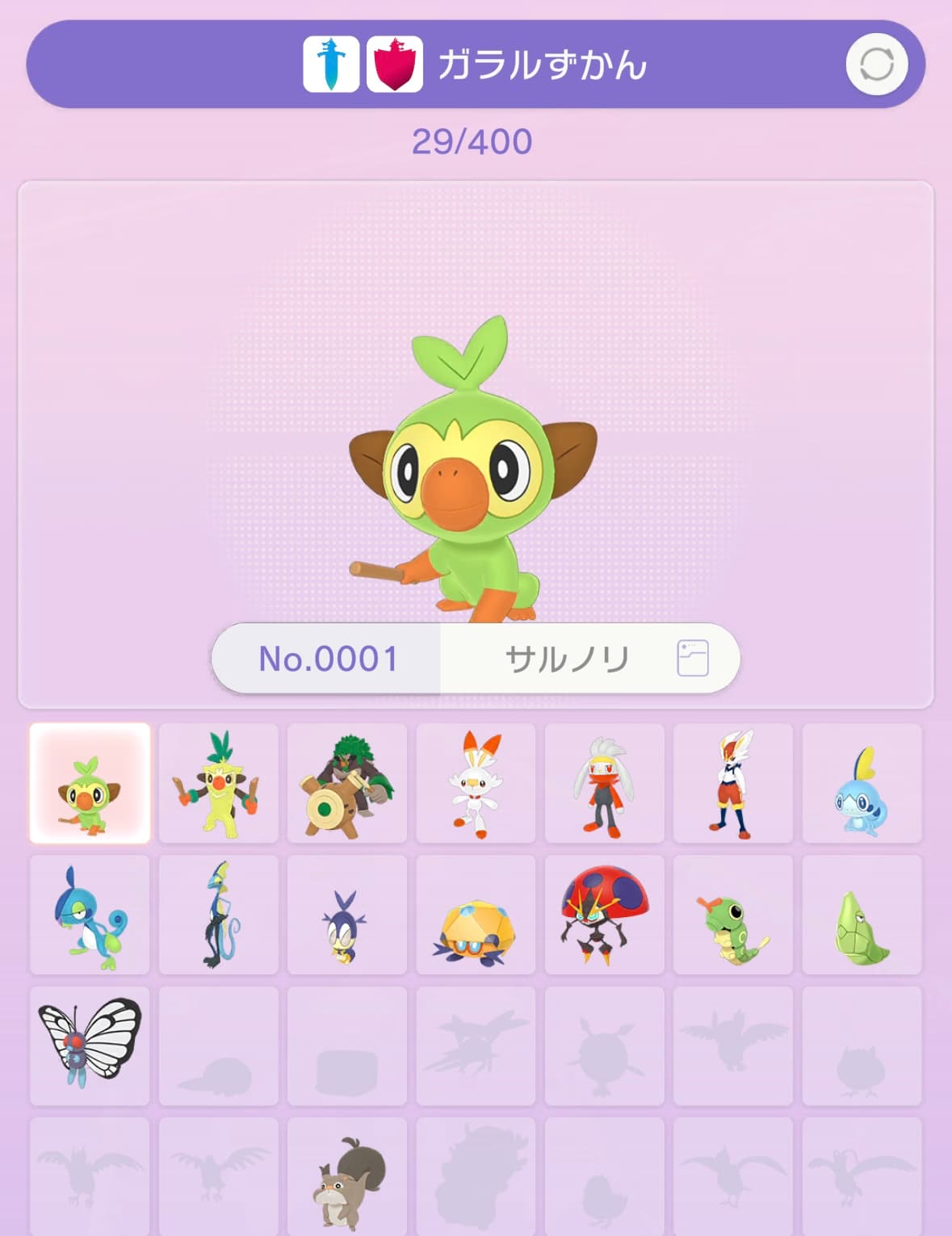Viewport: 952px width, 1236px height.
Task: Select the red ladybug Orbeetle
Action: click(x=604, y=915)
